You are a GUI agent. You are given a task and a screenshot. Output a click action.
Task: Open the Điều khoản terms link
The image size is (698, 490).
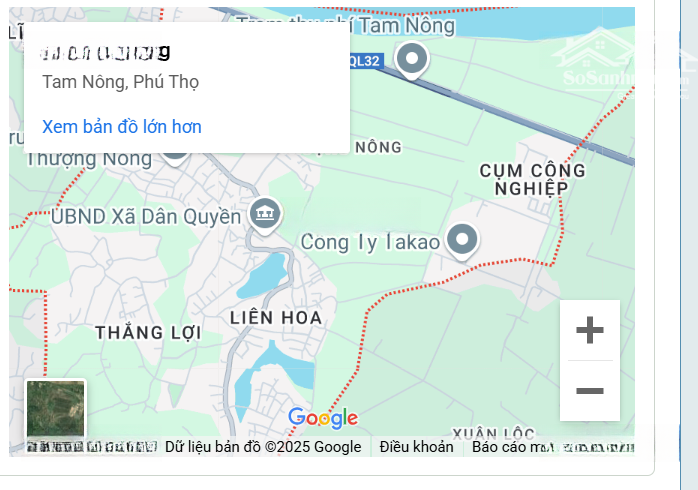click(416, 447)
